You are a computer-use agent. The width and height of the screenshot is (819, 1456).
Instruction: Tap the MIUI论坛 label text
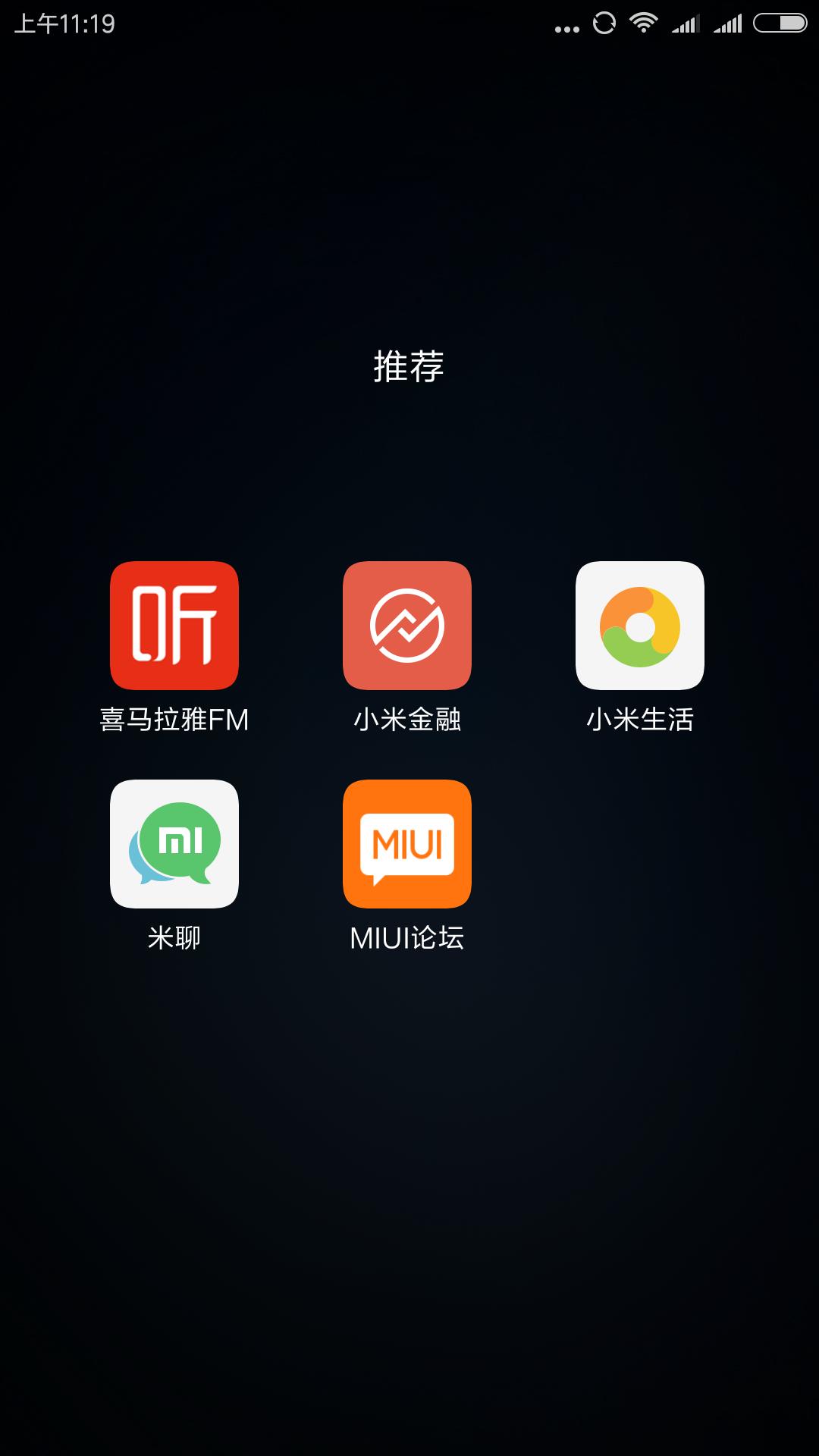(x=407, y=937)
